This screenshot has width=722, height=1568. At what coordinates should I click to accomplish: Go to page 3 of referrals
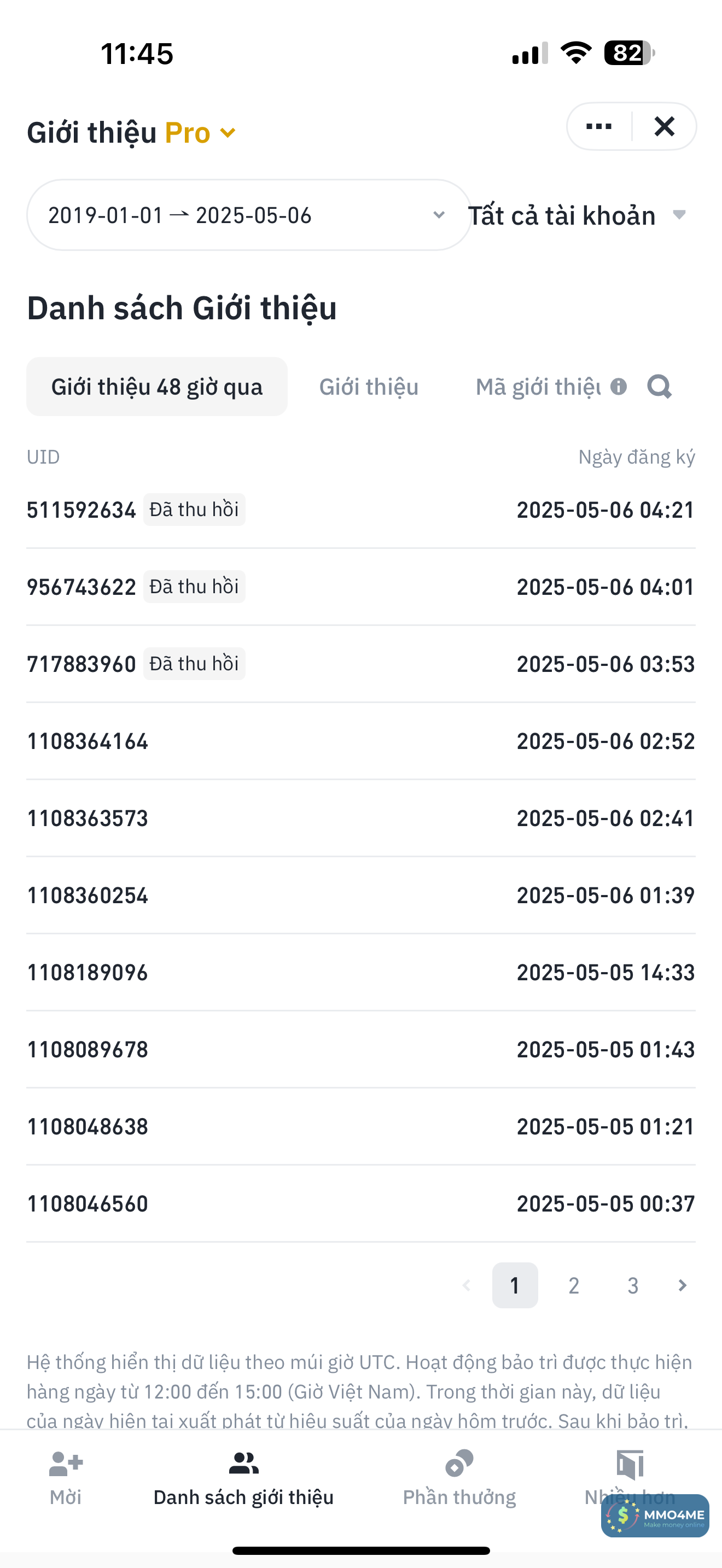coord(633,1285)
